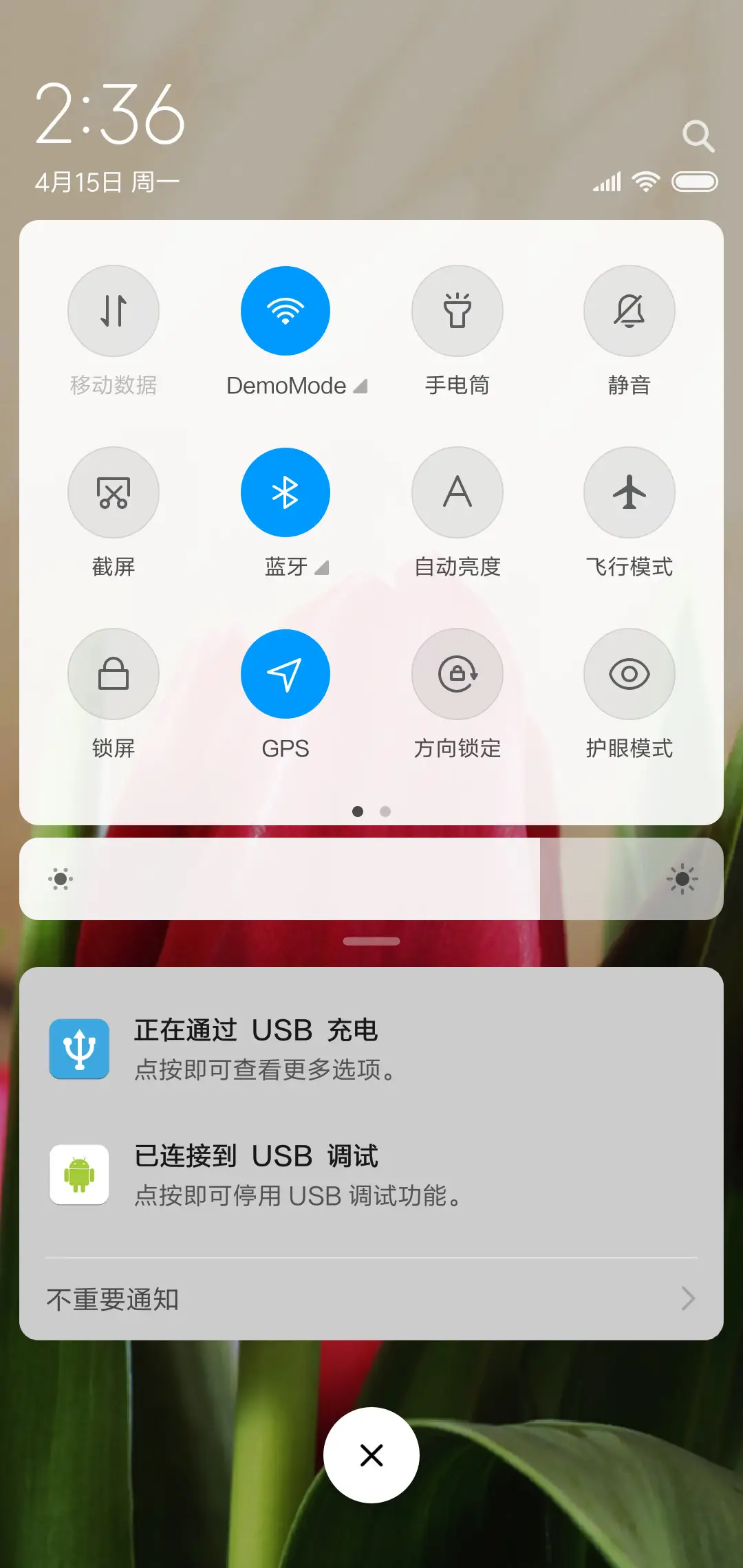Expand the unimportant notifications section

click(371, 1298)
